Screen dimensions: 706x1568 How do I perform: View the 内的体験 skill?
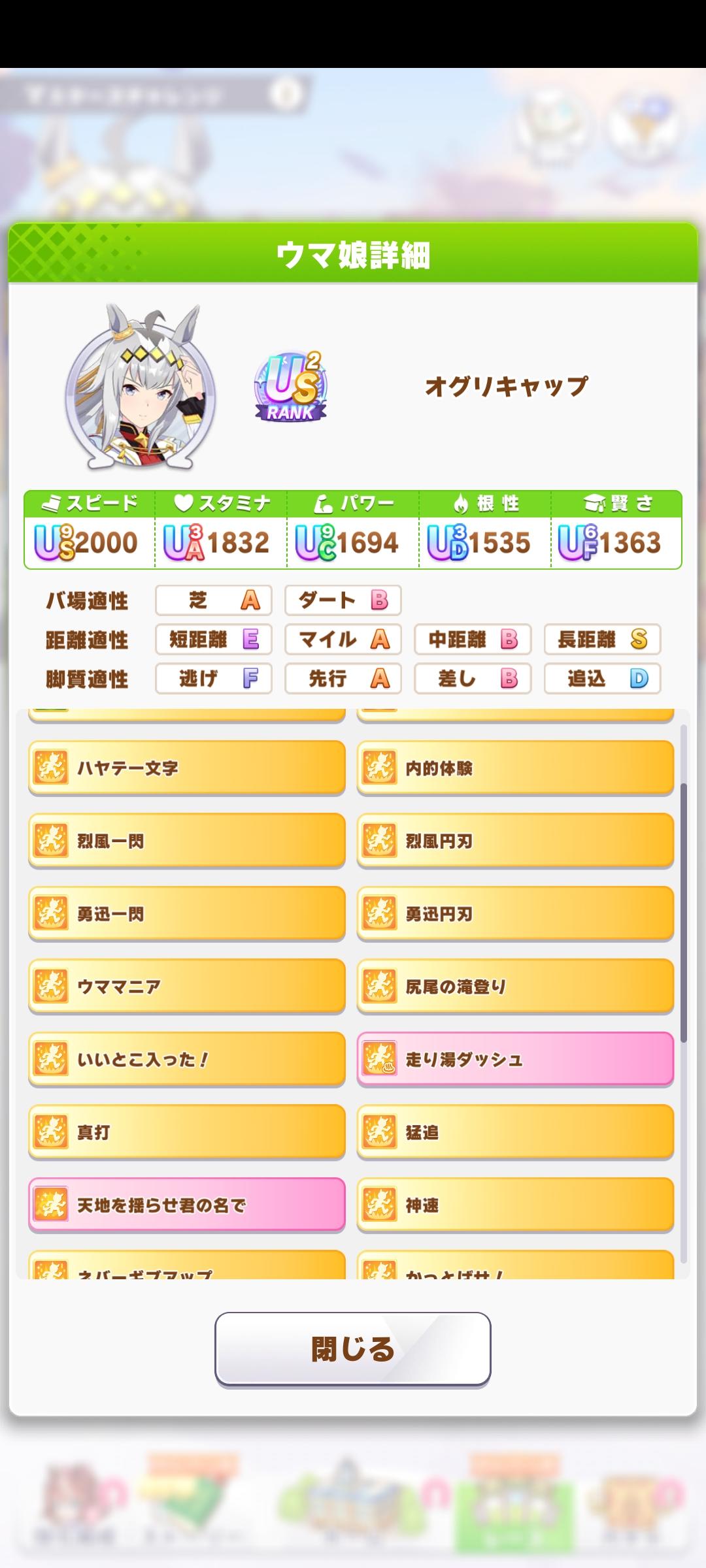click(x=515, y=768)
